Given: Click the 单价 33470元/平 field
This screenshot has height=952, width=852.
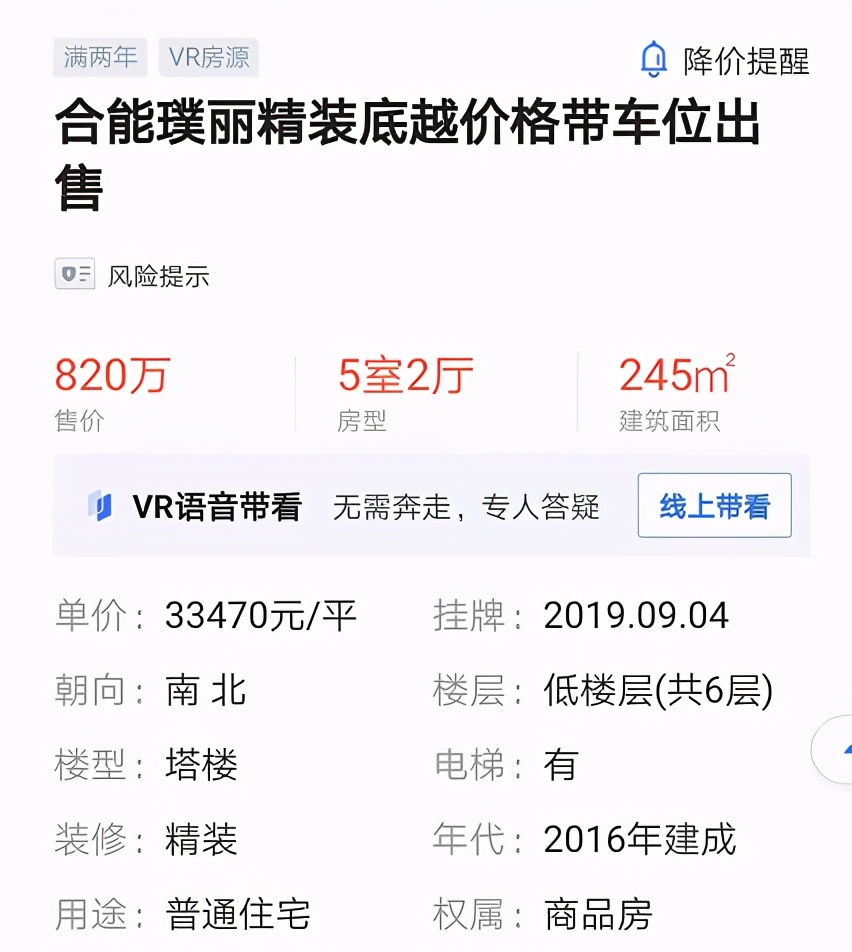Looking at the screenshot, I should click(x=246, y=616).
